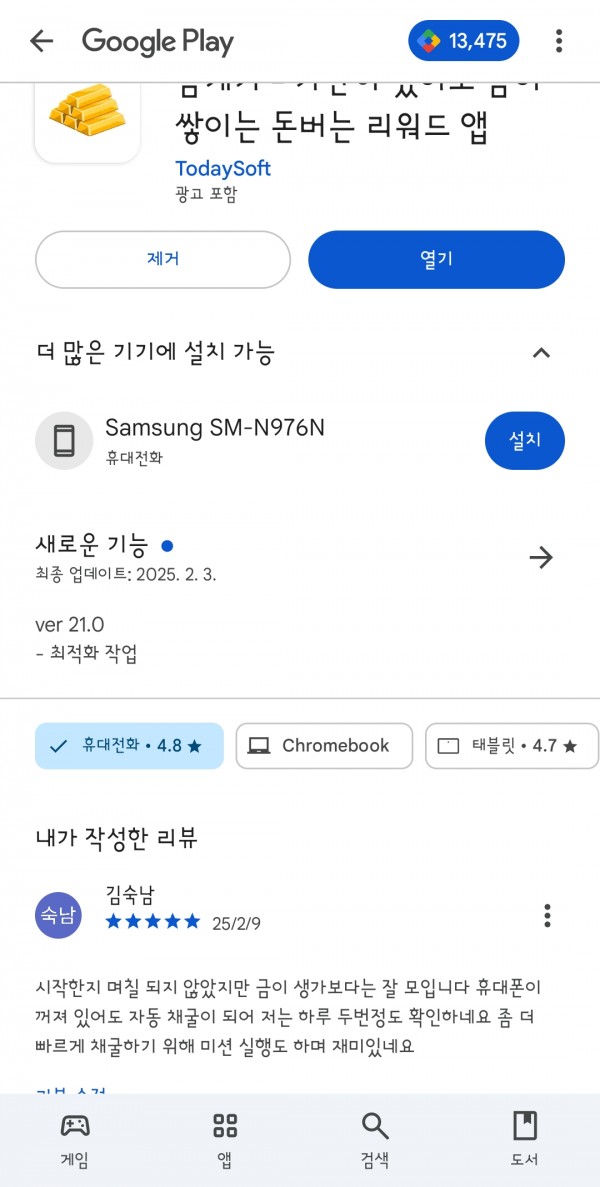Image resolution: width=600 pixels, height=1187 pixels.
Task: Open the Play Points 13,475 badge
Action: tap(464, 41)
